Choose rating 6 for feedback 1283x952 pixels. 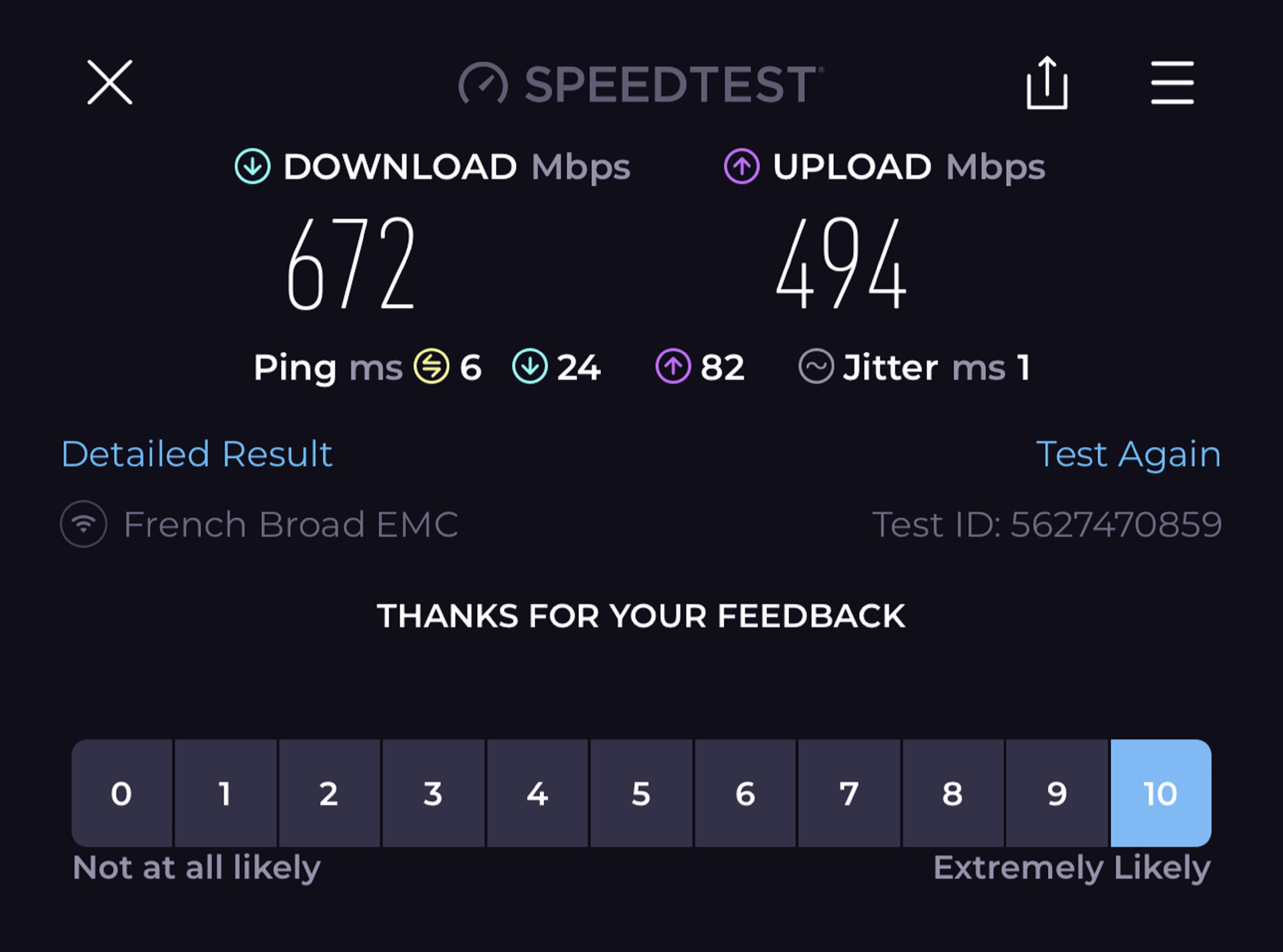coord(745,793)
